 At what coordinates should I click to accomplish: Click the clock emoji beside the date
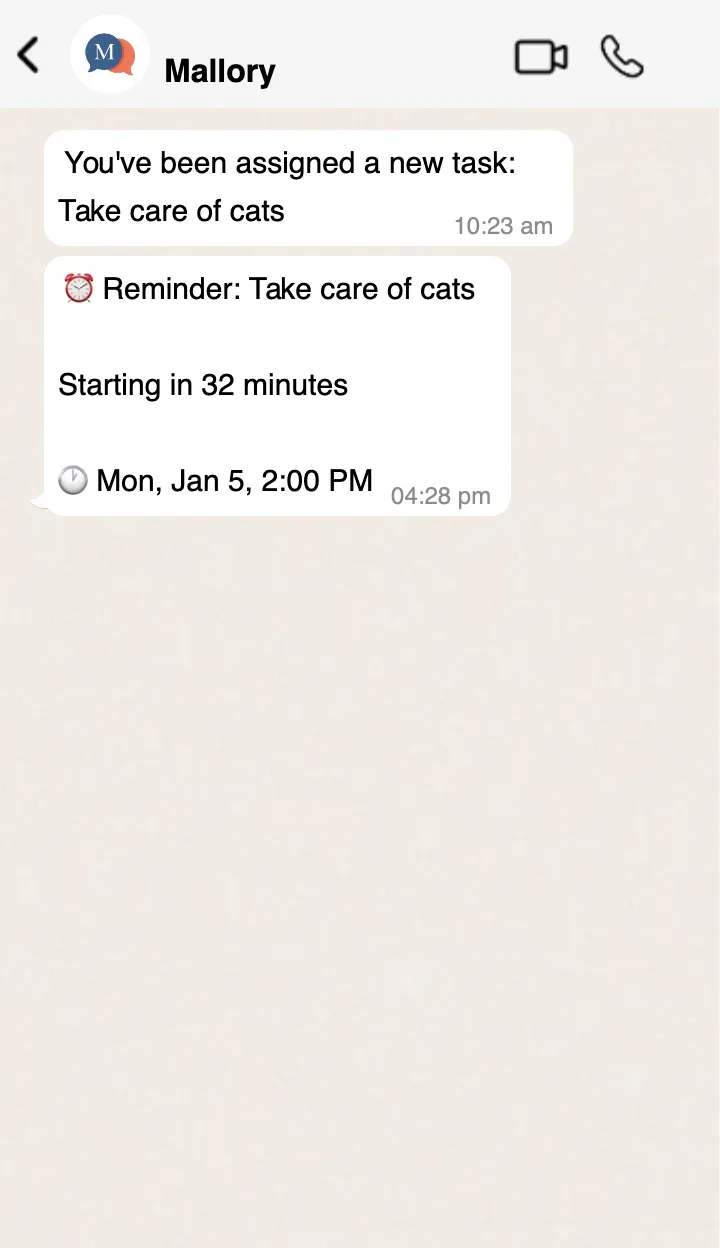pos(71,480)
